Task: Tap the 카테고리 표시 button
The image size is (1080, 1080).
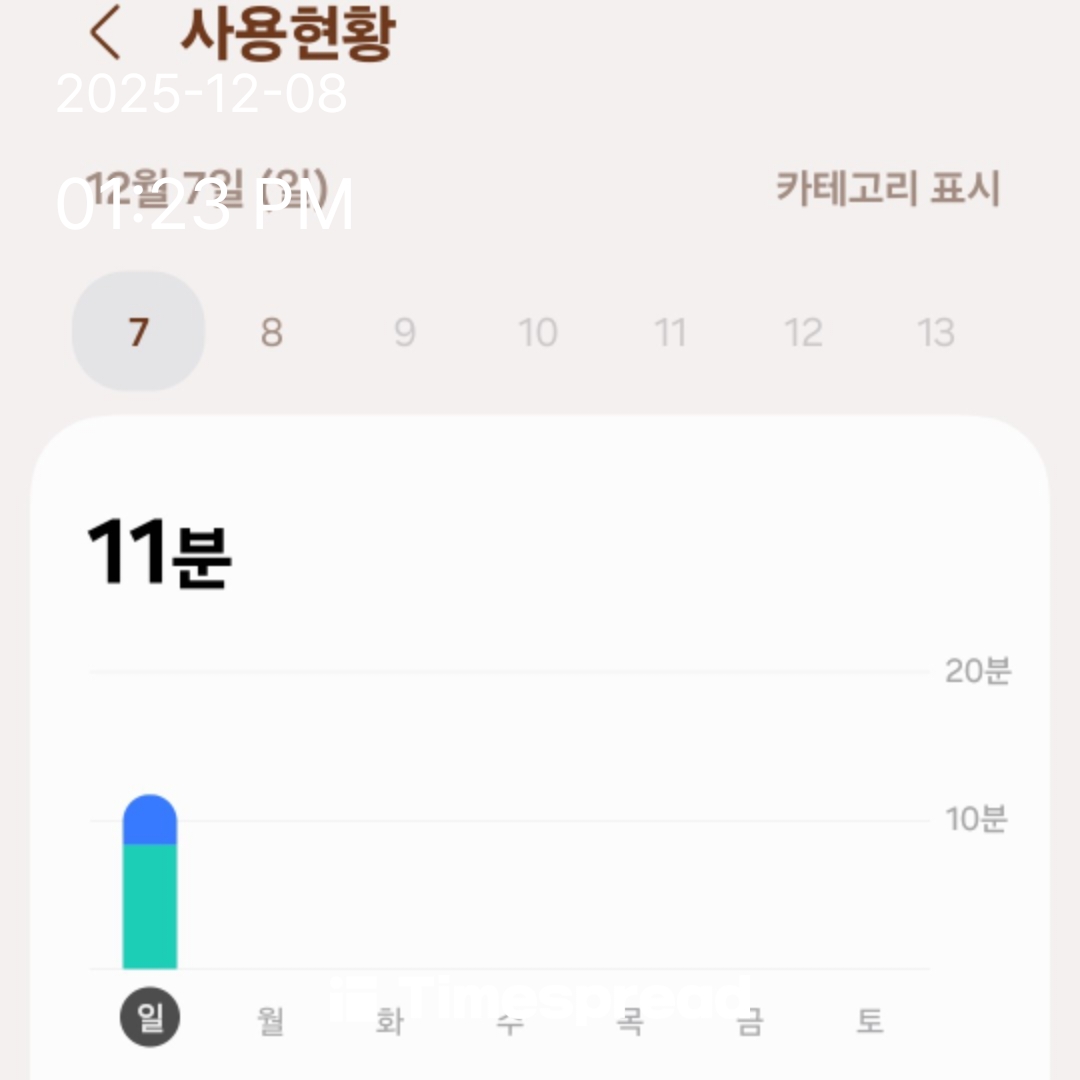Action: pos(887,188)
